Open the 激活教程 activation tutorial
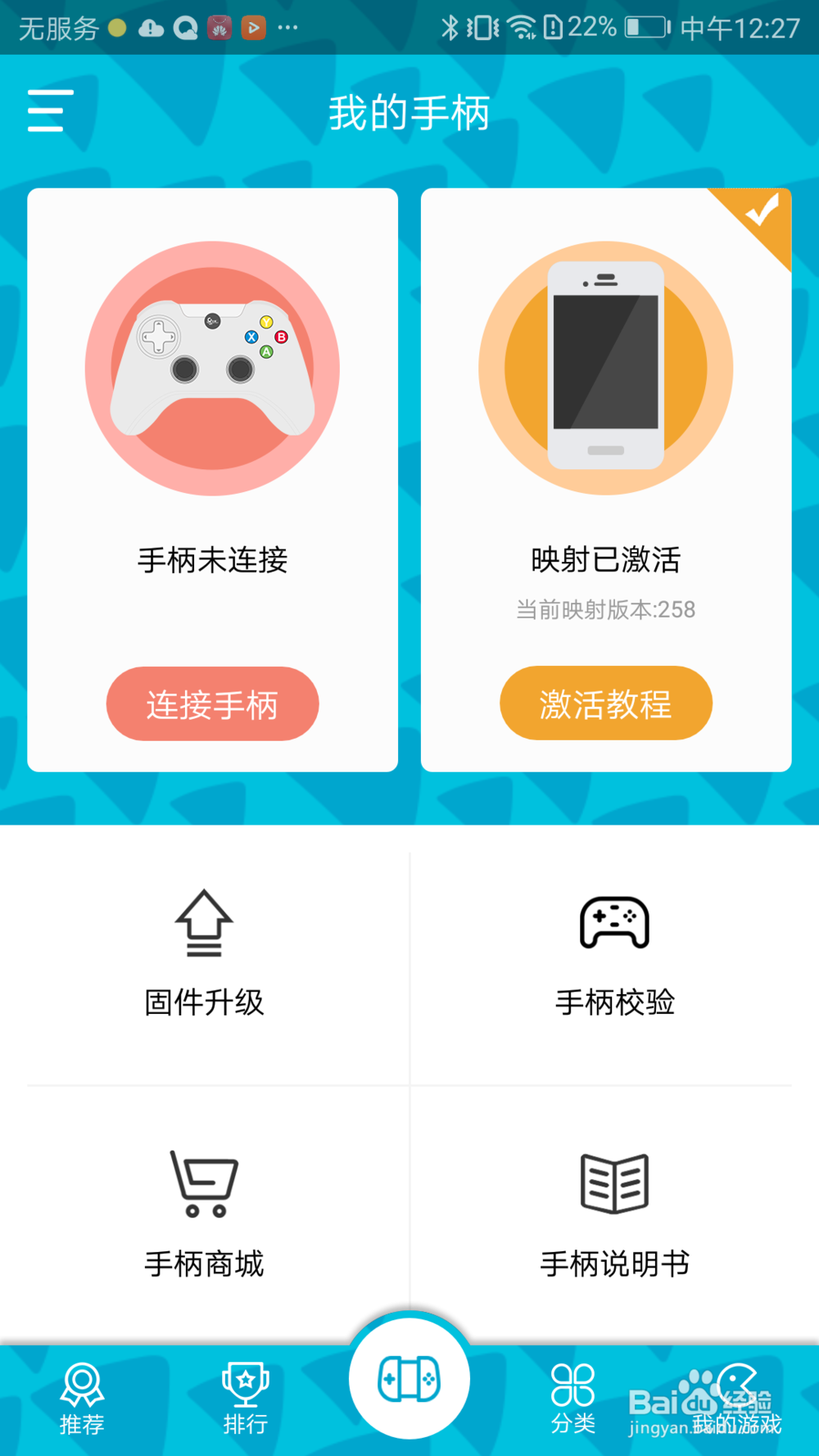Screen dimensions: 819x1456 [x=605, y=703]
